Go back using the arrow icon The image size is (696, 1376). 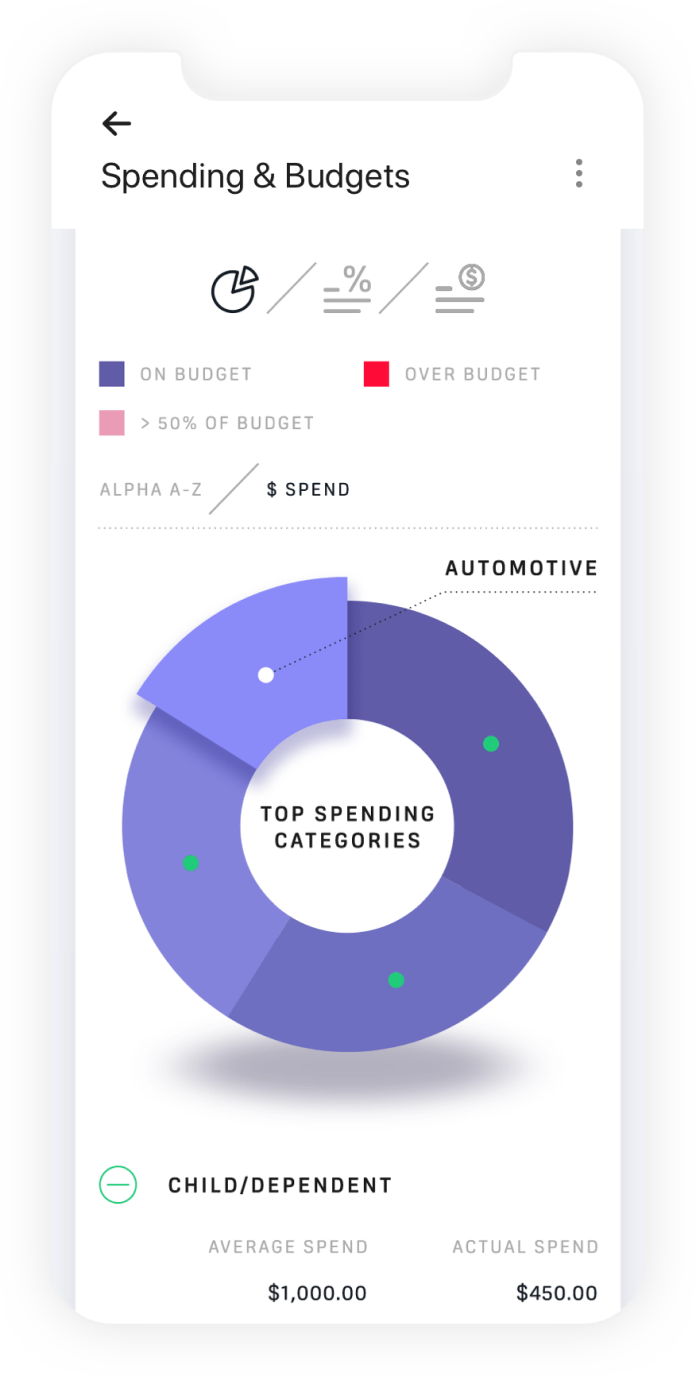(117, 123)
